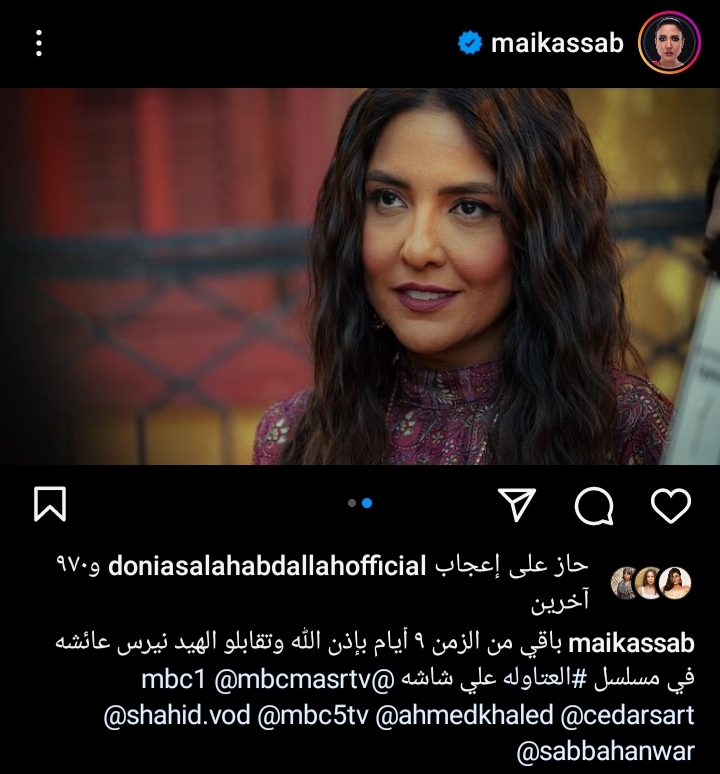This screenshot has height=774, width=720.
Task: Open comments with the speech bubble icon
Action: click(595, 504)
